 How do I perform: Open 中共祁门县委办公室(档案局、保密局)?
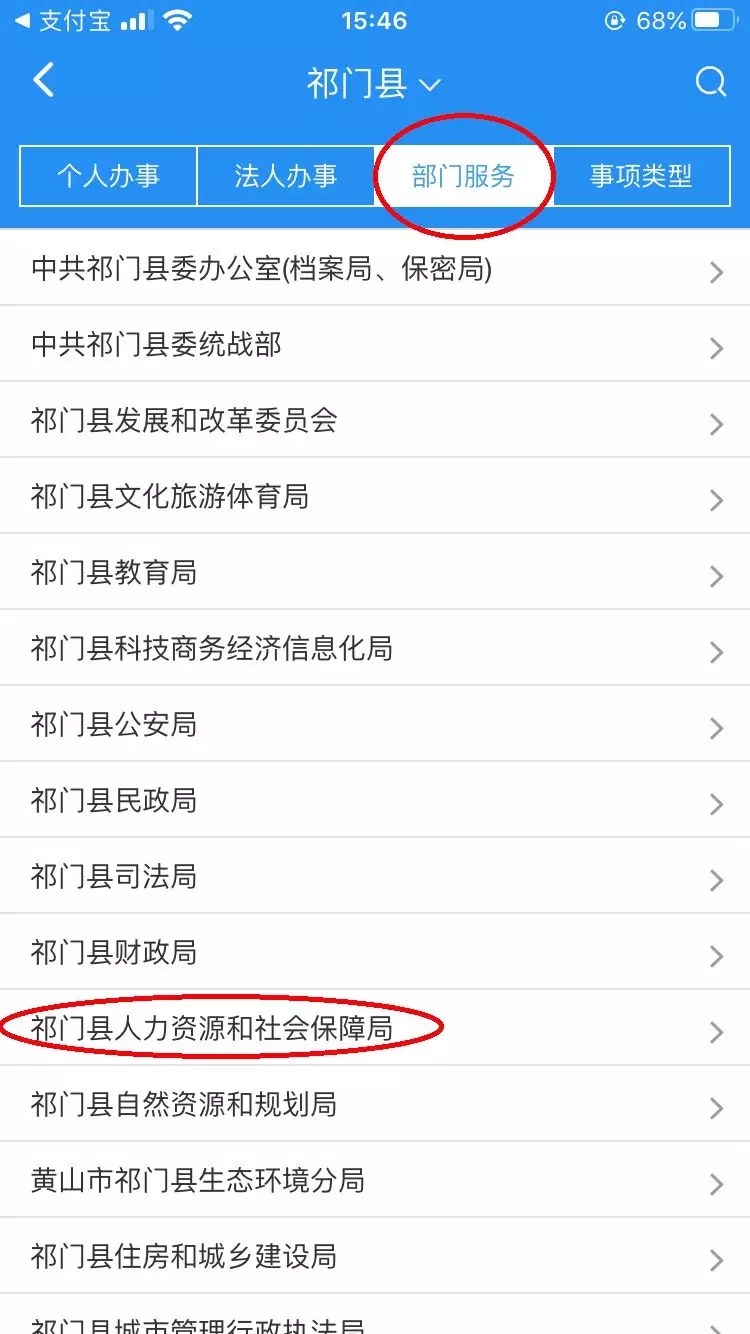pyautogui.click(x=375, y=268)
